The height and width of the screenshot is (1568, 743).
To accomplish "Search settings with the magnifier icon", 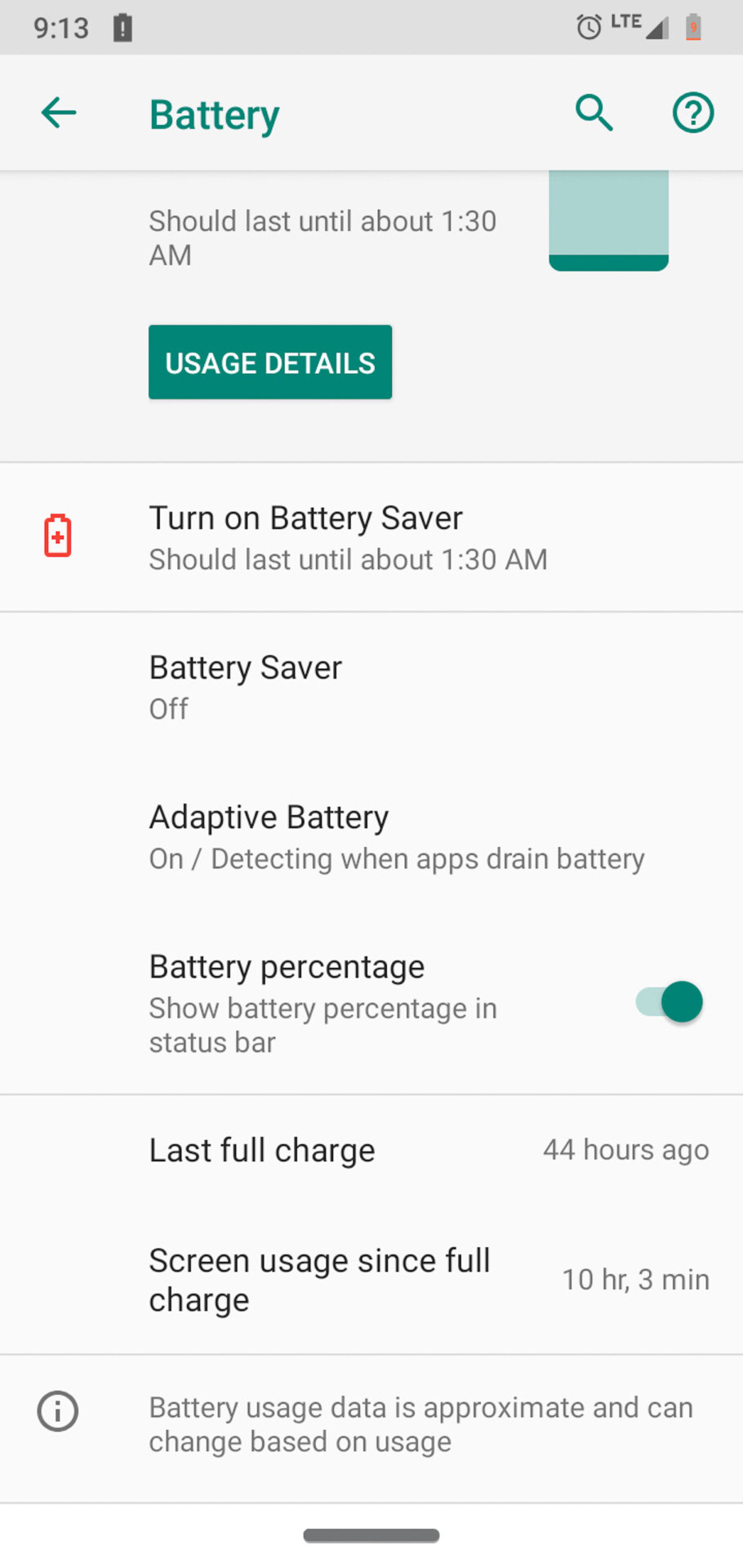I will 594,113.
